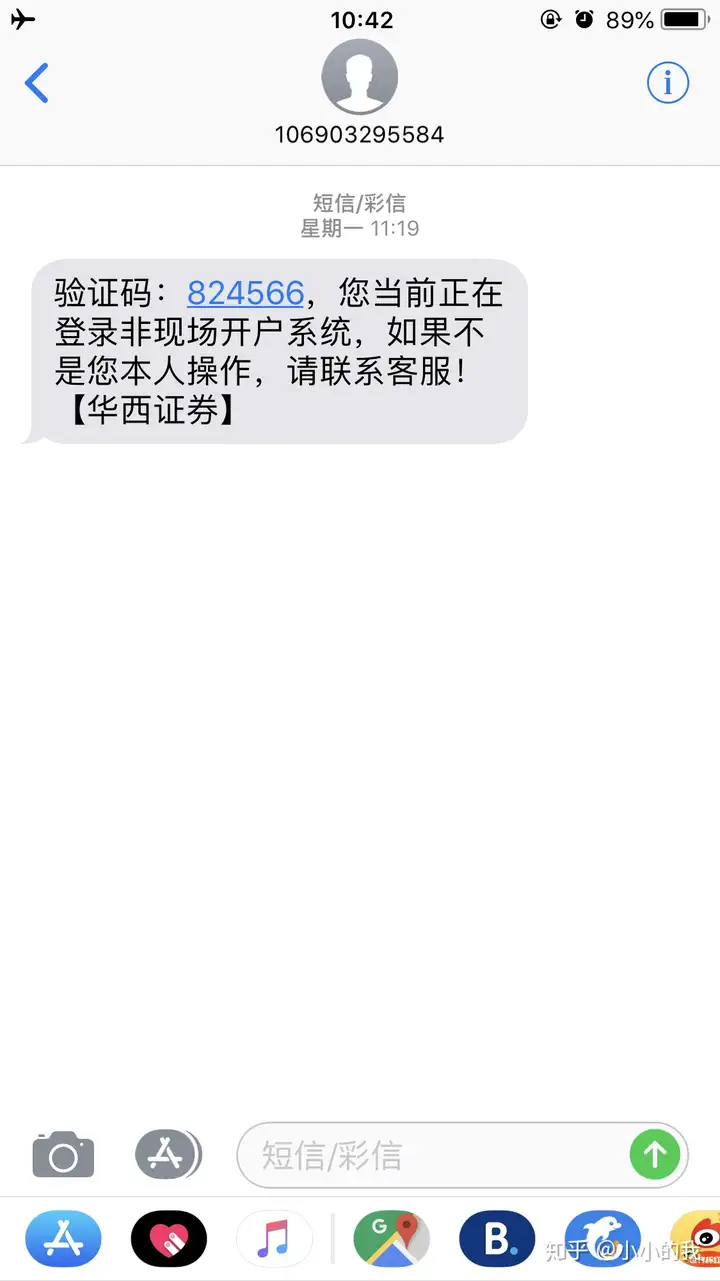This screenshot has width=720, height=1281.
Task: Open the blue dolphin app in the strip
Action: [602, 1239]
